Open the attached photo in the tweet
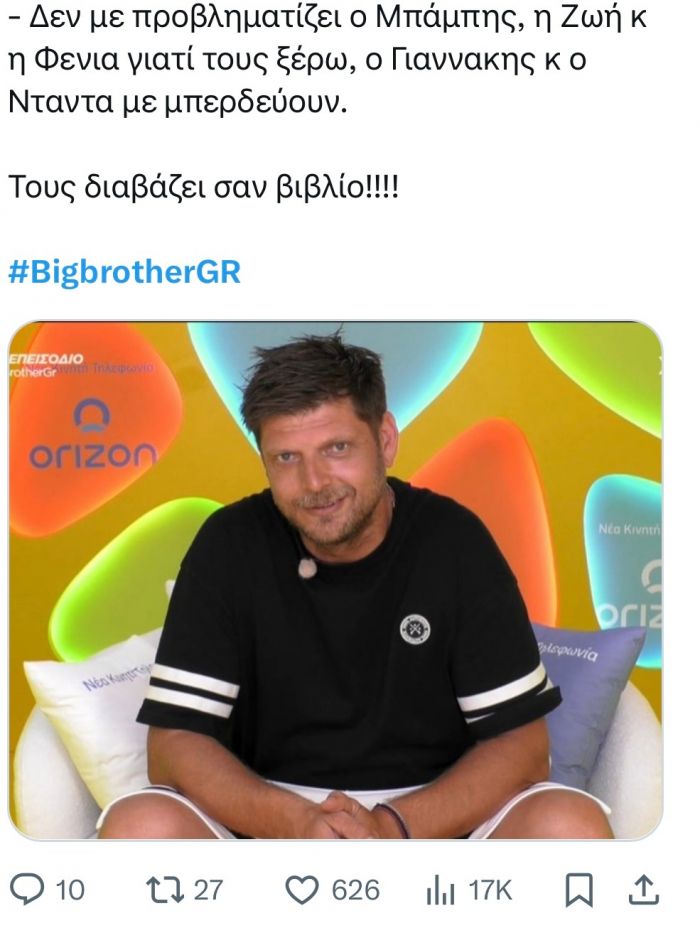This screenshot has width=700, height=928. click(x=335, y=580)
